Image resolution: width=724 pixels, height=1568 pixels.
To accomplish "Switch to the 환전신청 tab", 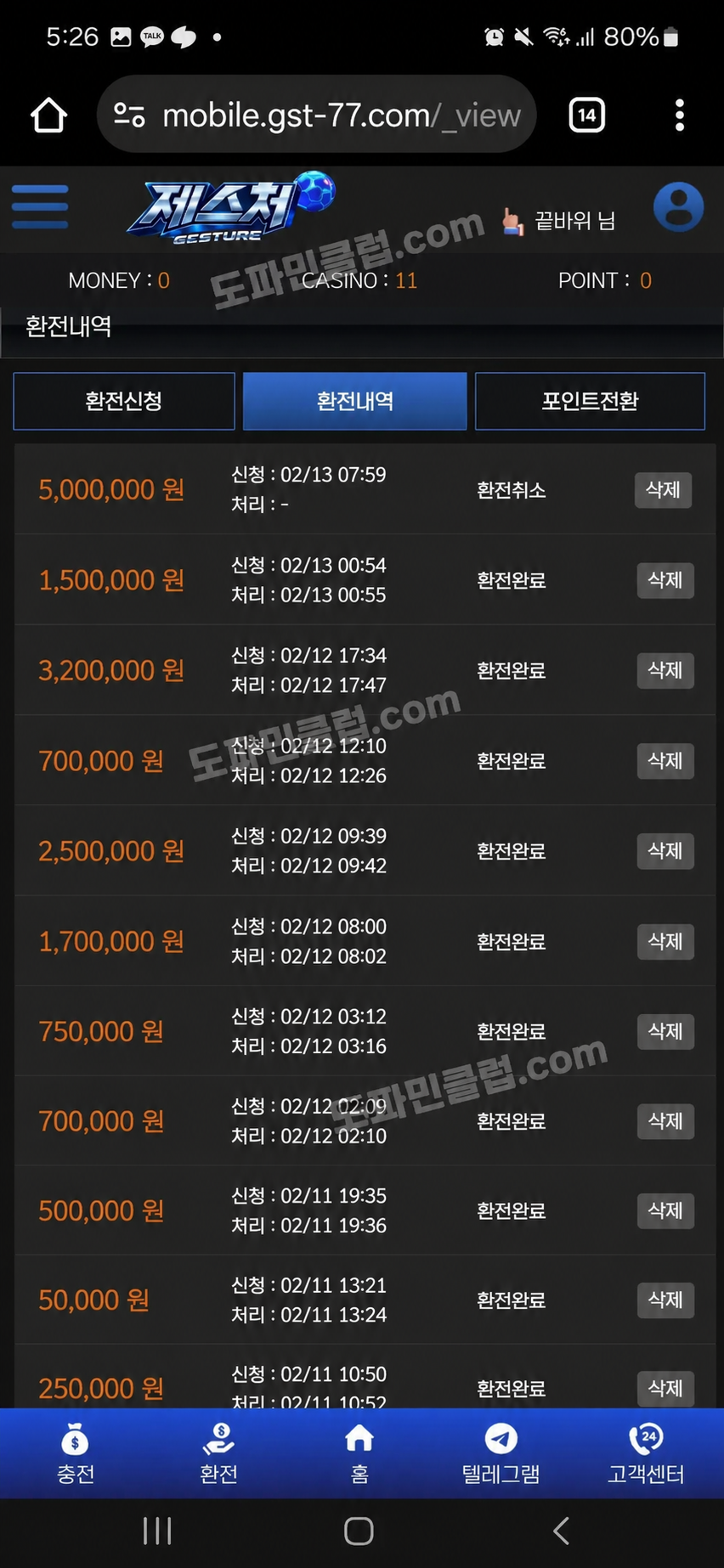I will pos(124,401).
